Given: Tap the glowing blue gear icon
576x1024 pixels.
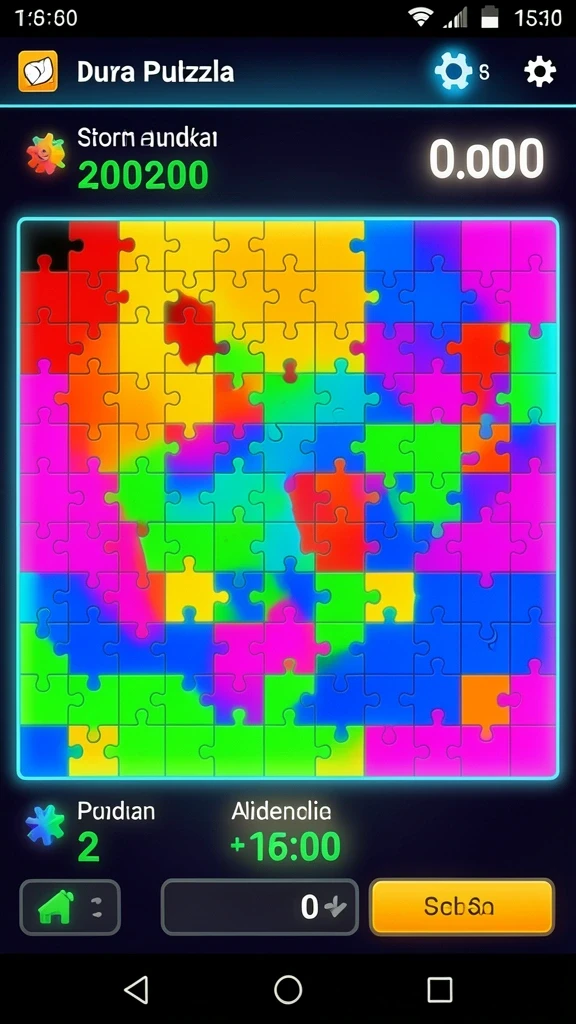Looking at the screenshot, I should 453,71.
